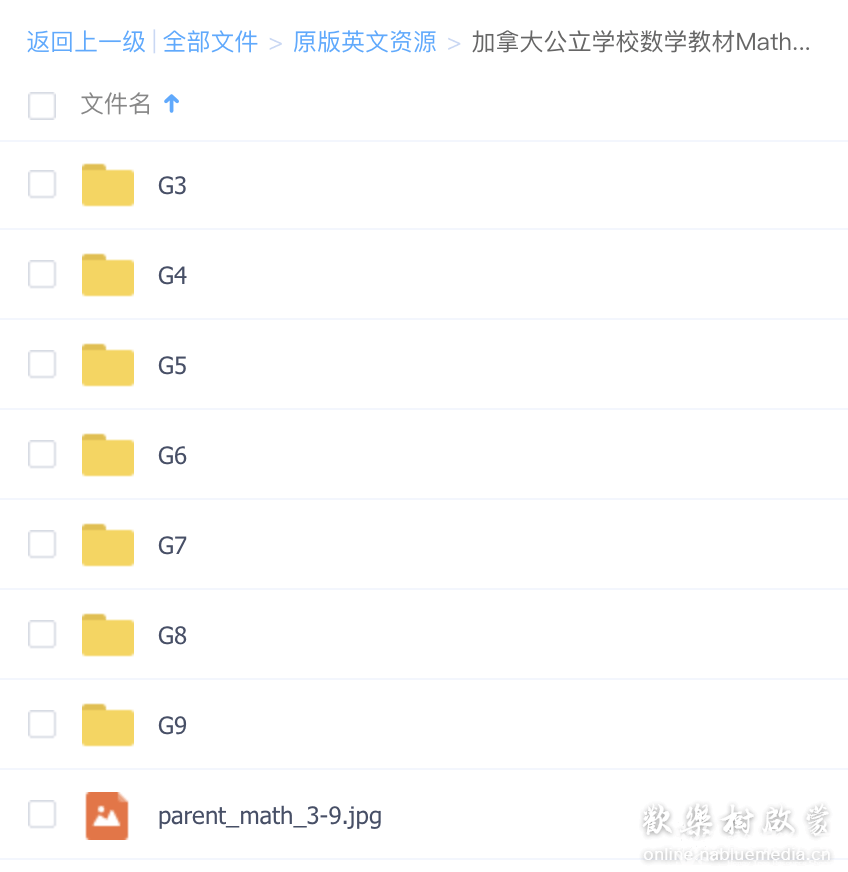The image size is (848, 872).
Task: Open the G3 folder icon
Action: click(107, 185)
